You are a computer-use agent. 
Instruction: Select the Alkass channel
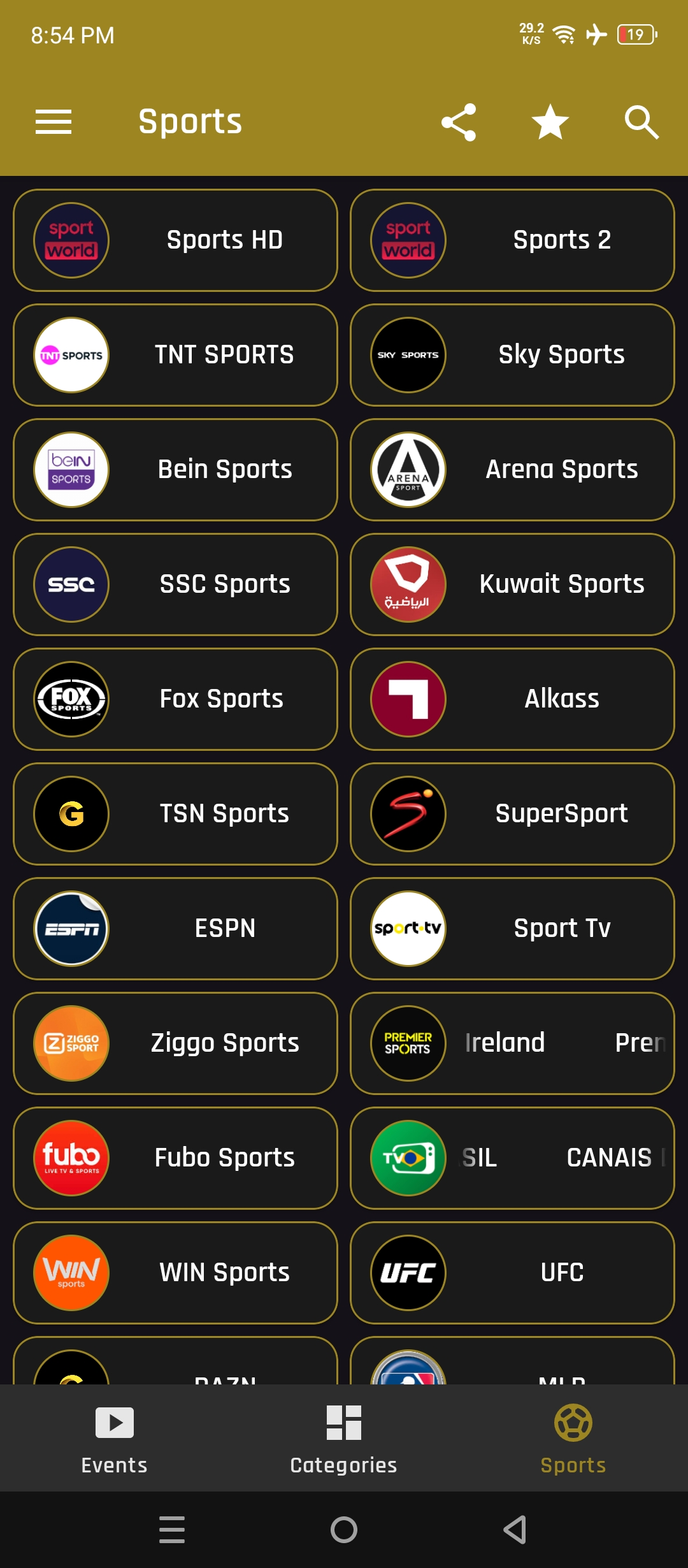tap(512, 699)
